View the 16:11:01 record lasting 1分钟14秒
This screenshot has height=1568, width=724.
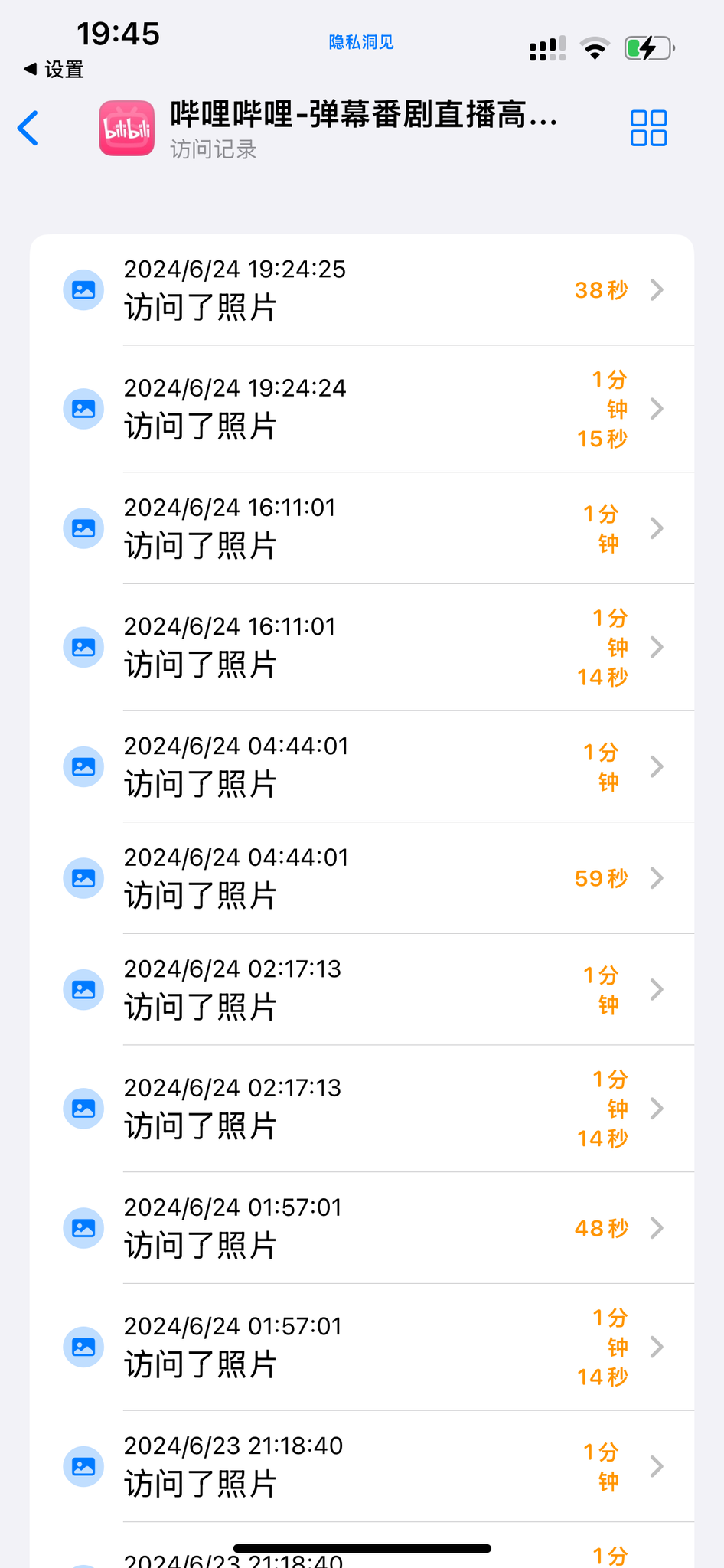(361, 648)
